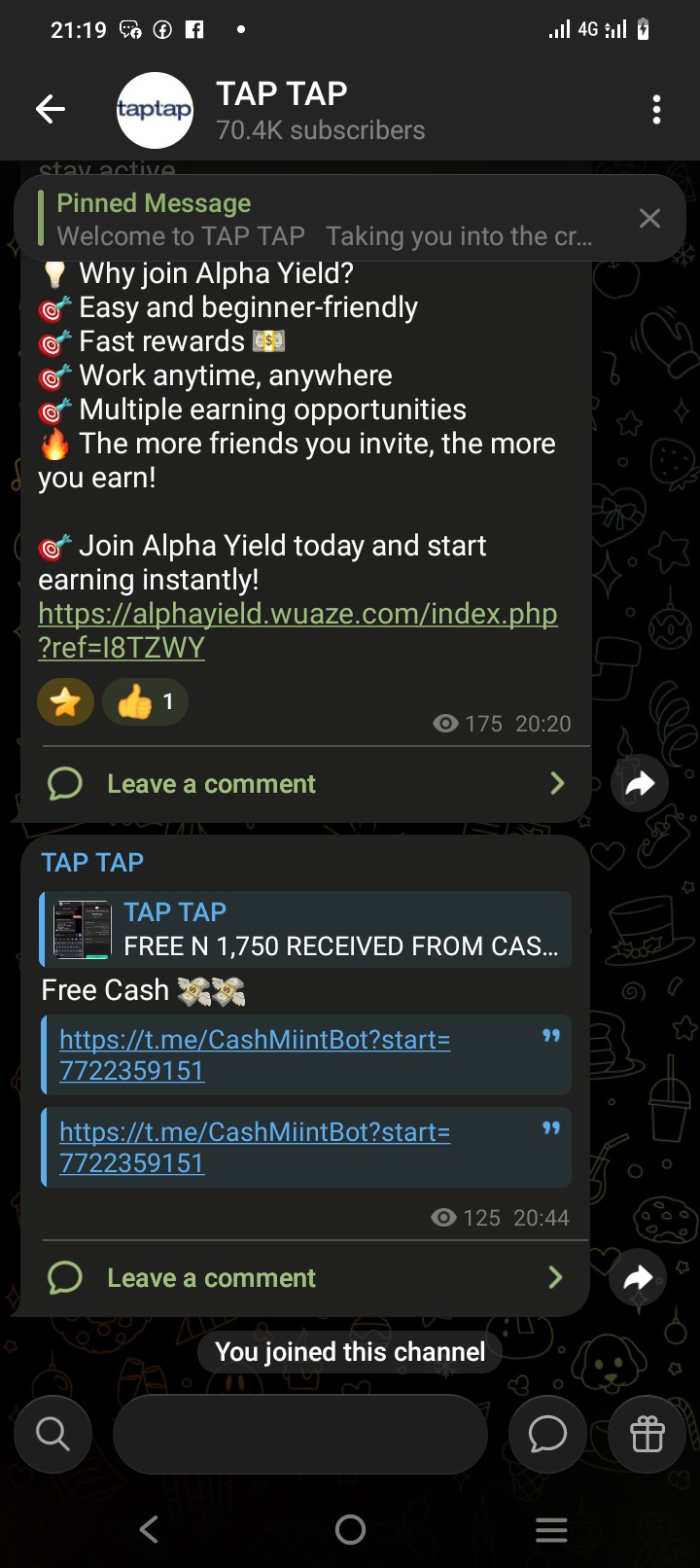
Task: Dismiss the pinned message banner
Action: (x=649, y=219)
